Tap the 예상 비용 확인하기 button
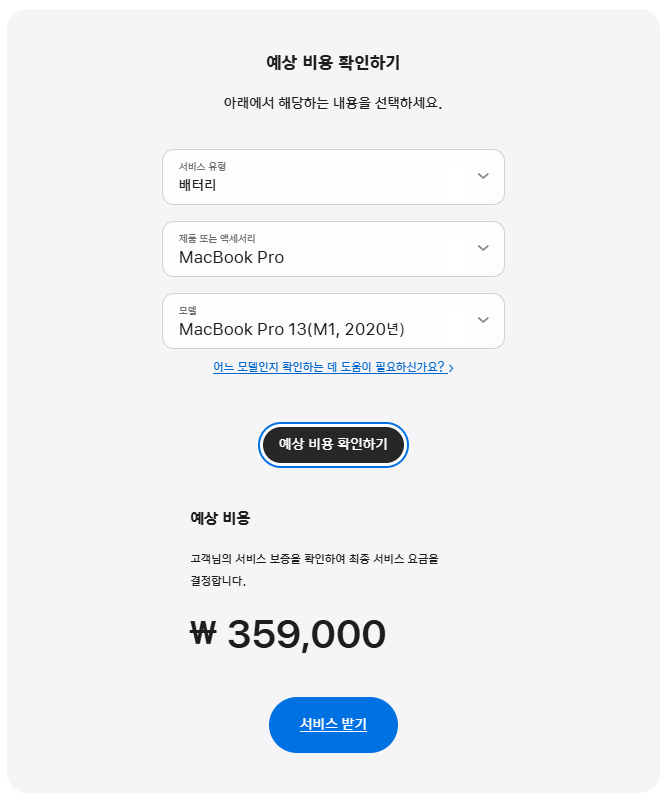 point(333,444)
